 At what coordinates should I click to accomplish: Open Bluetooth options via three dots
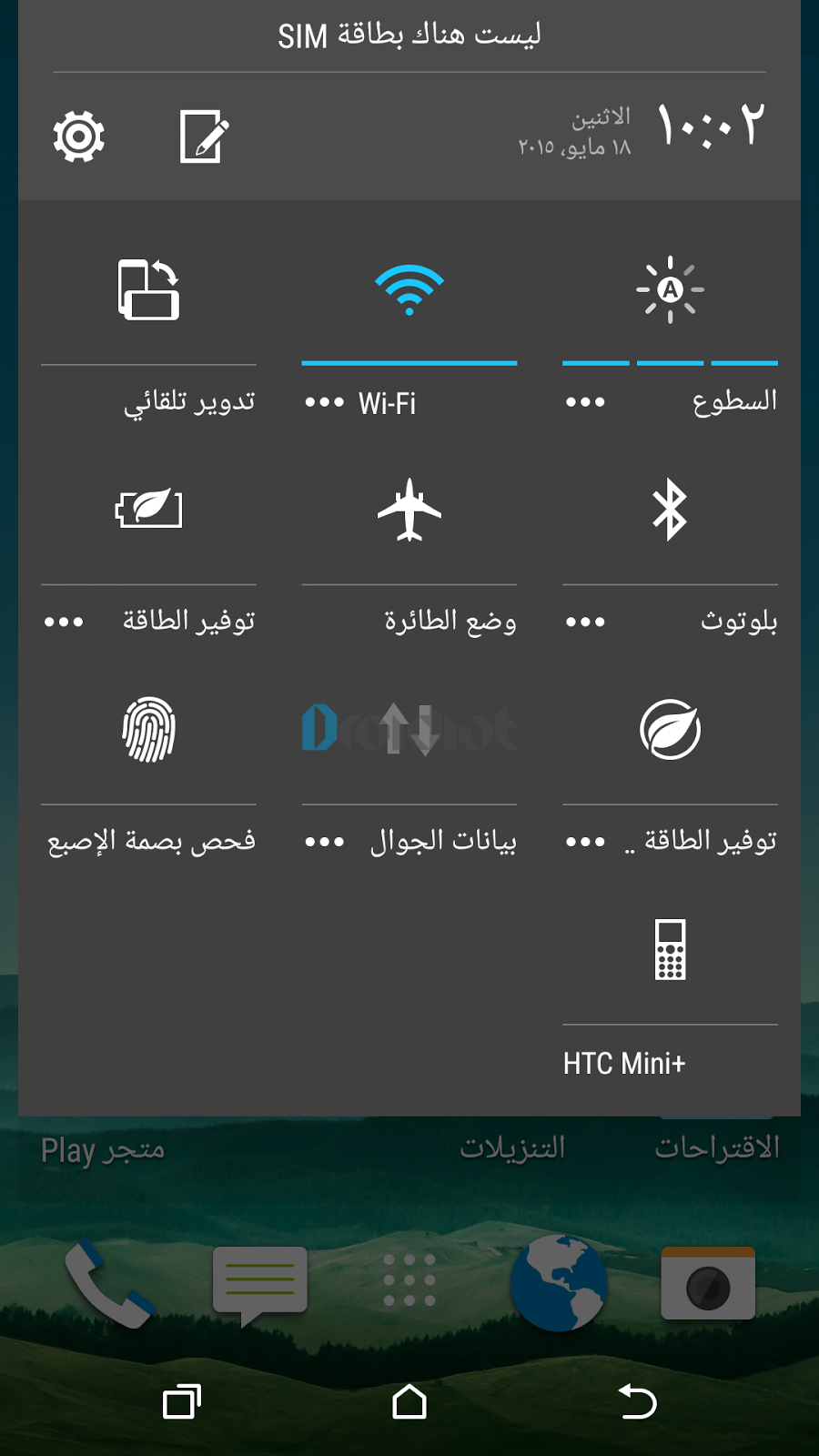point(585,622)
